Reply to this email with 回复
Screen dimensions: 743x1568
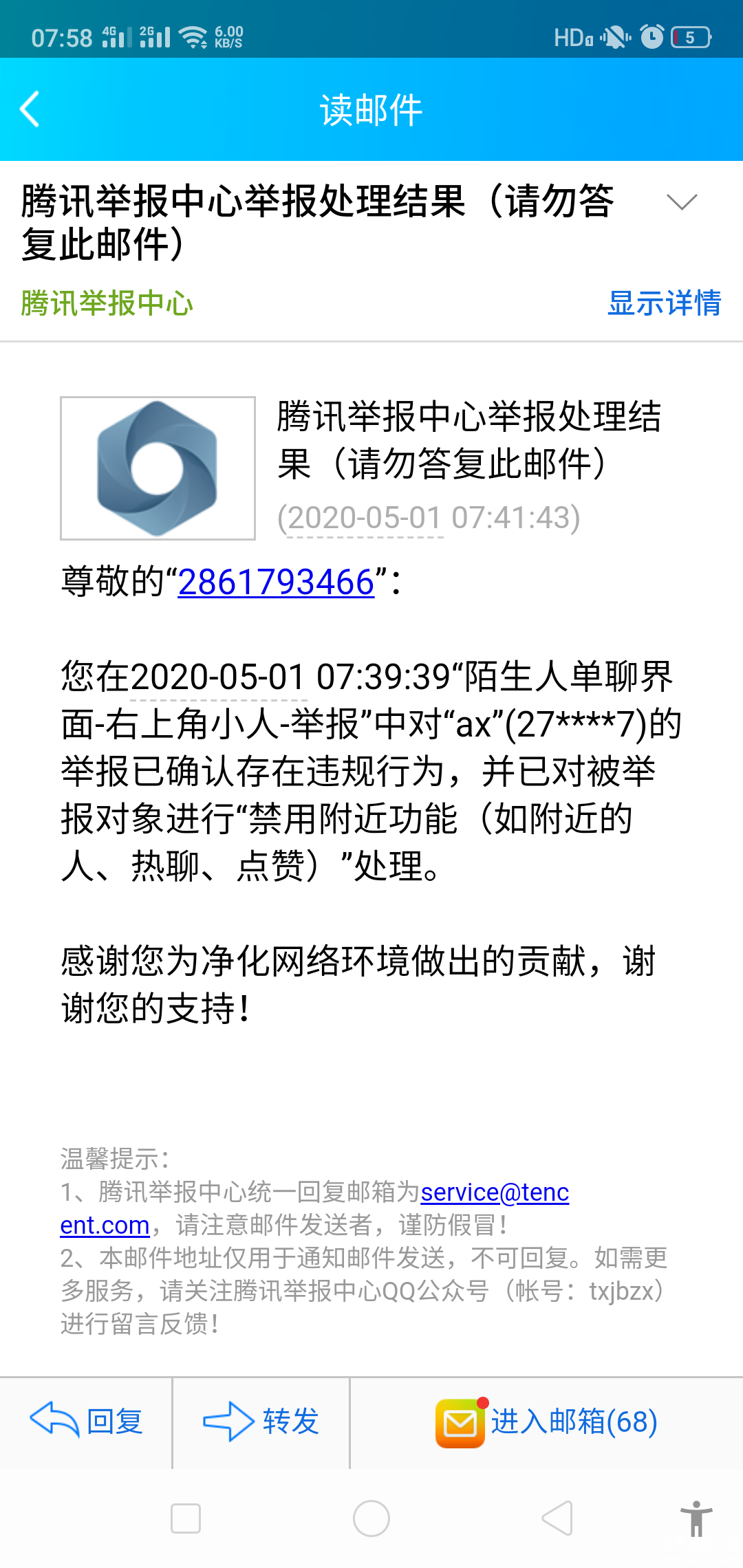[x=87, y=1422]
